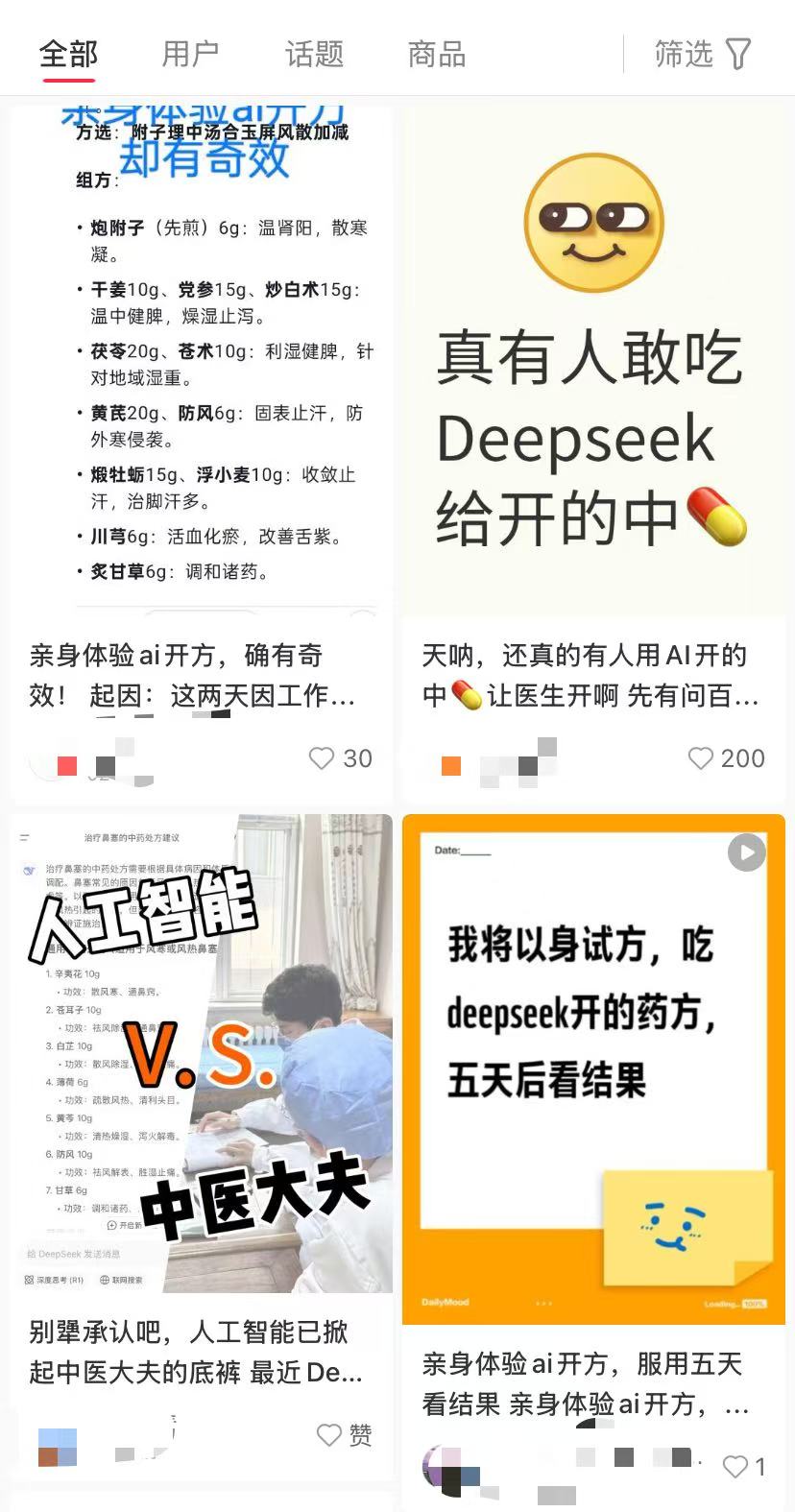The width and height of the screenshot is (795, 1512).
Task: Switch to the 用户 tab
Action: 190,55
